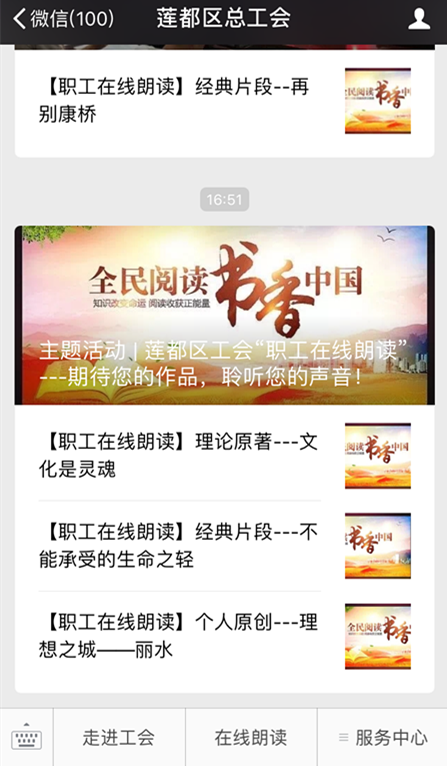Tap the 走进工会 menu button

pos(119,737)
